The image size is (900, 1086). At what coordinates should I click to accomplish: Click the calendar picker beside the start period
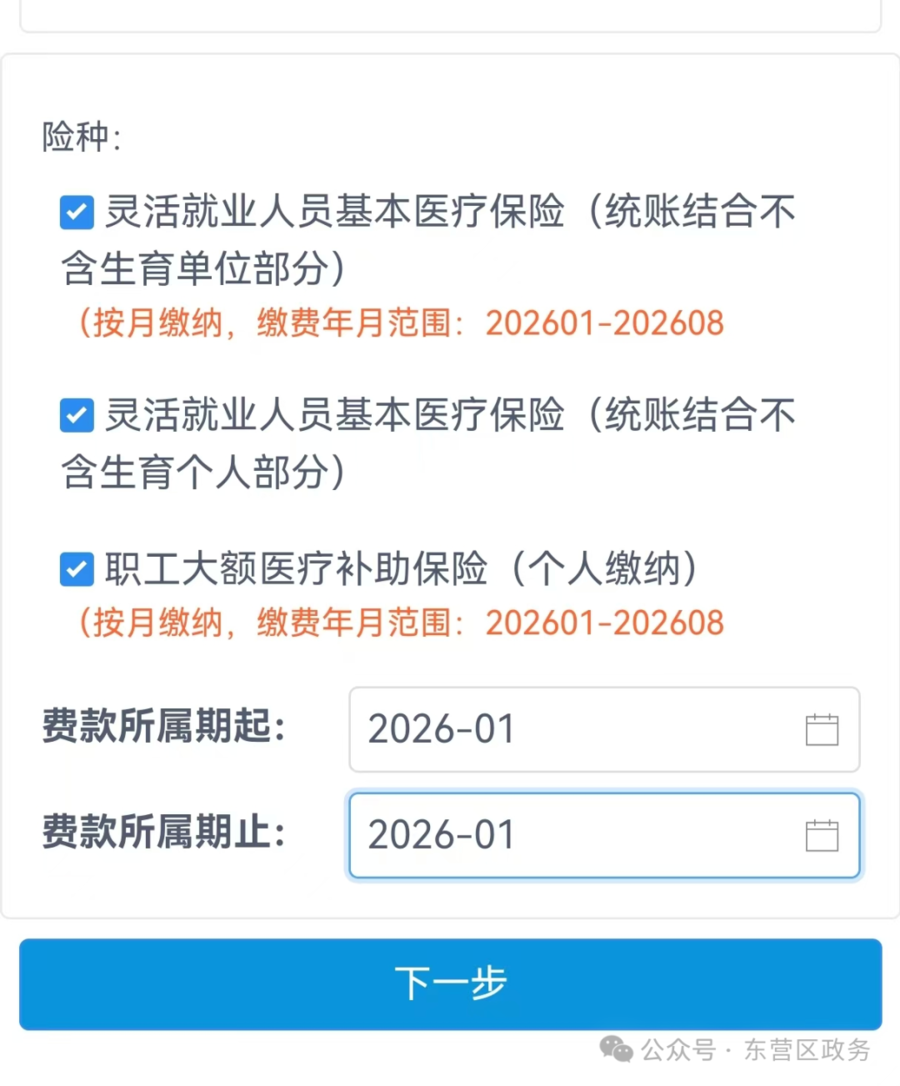822,730
